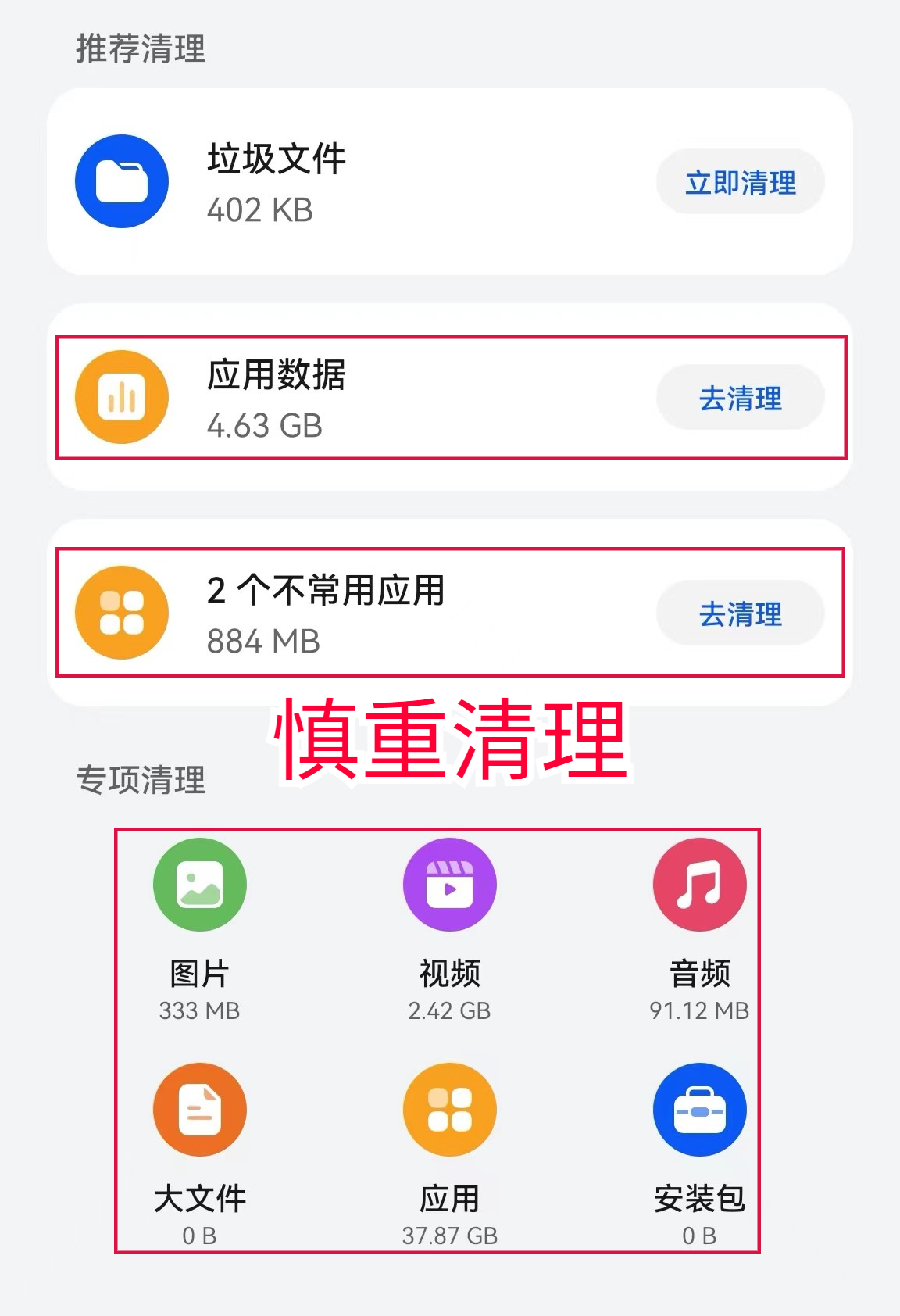Click the orange 应用 grid icon
This screenshot has width=900, height=1316.
tap(449, 1109)
